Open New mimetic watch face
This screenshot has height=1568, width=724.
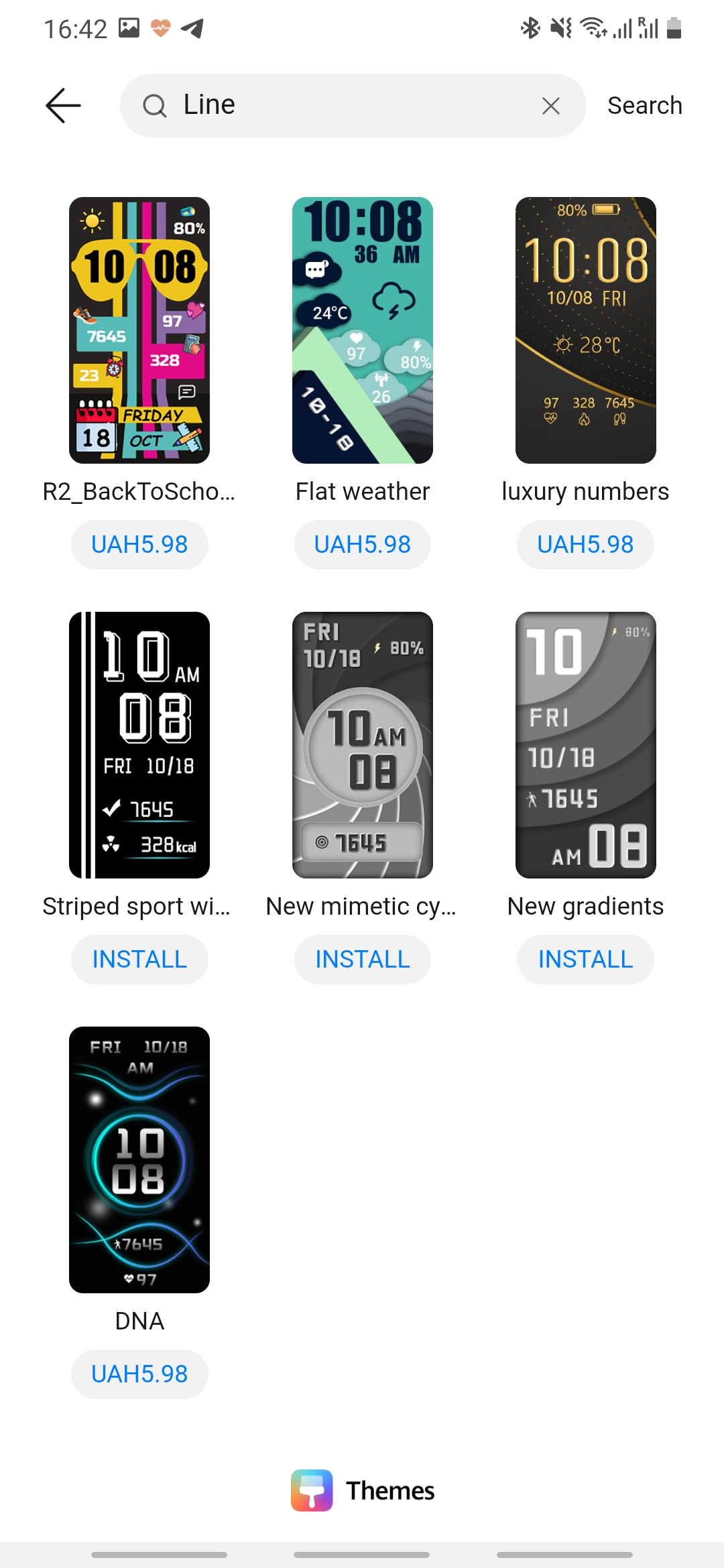363,745
